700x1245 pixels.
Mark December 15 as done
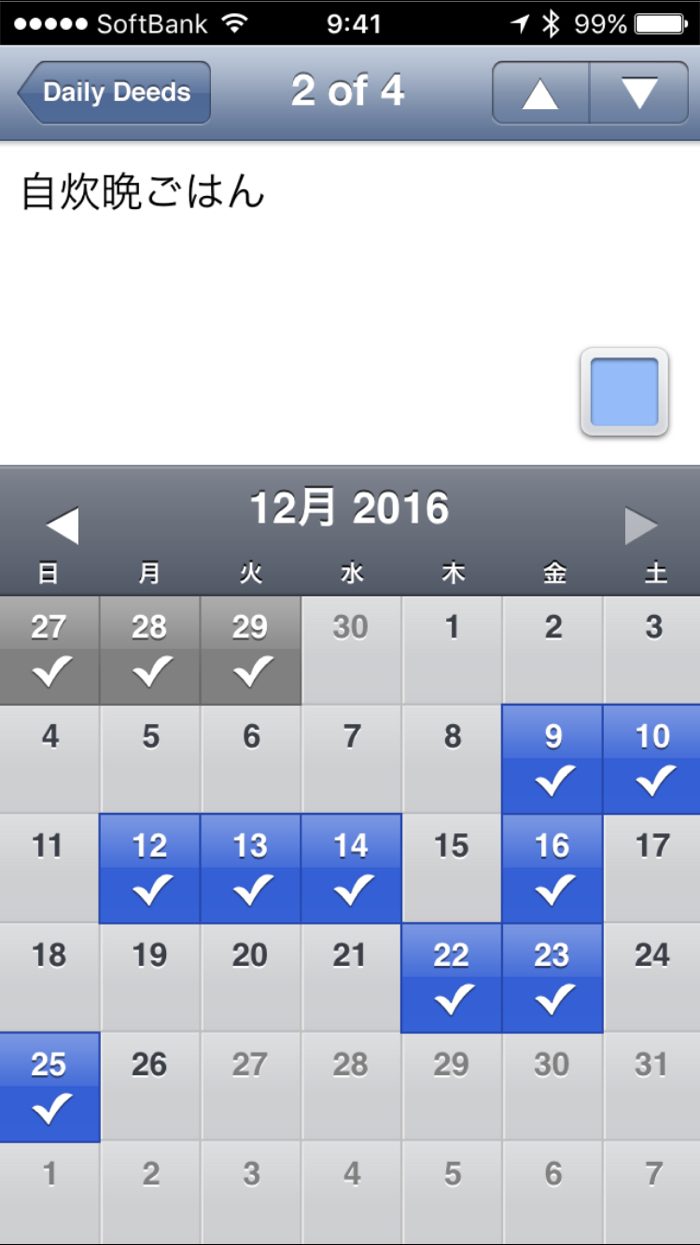tap(452, 868)
